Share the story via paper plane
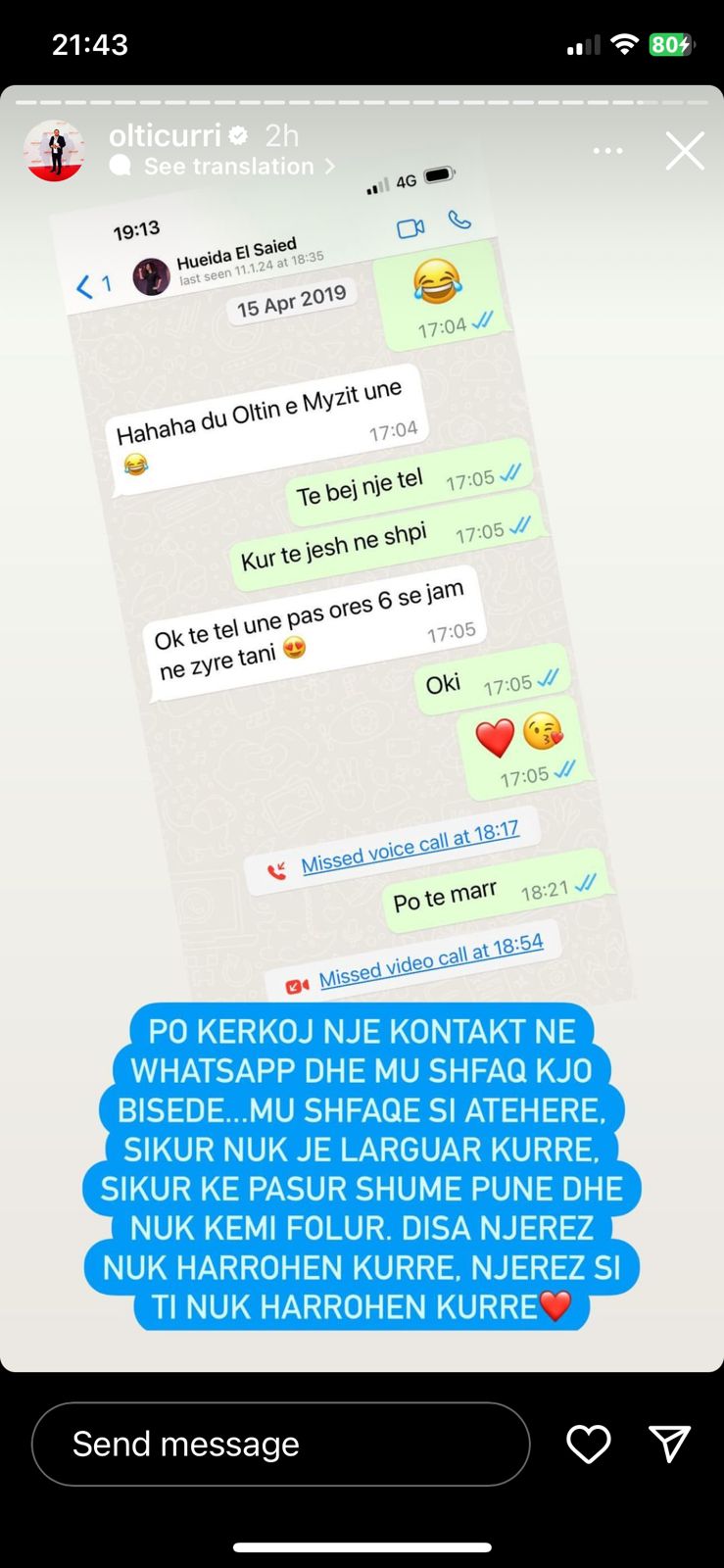 pos(670,1444)
